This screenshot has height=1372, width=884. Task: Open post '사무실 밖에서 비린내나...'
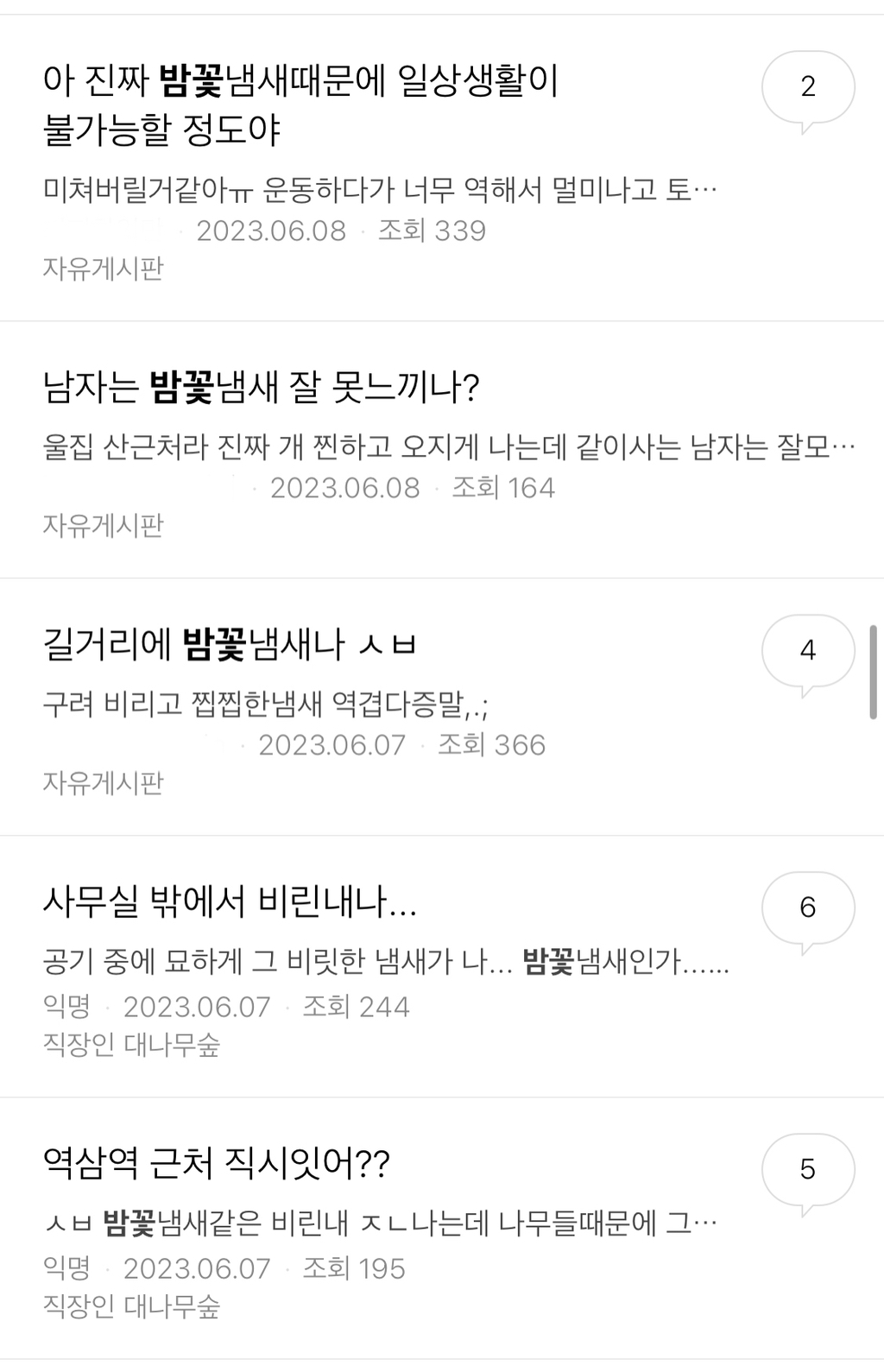(230, 901)
